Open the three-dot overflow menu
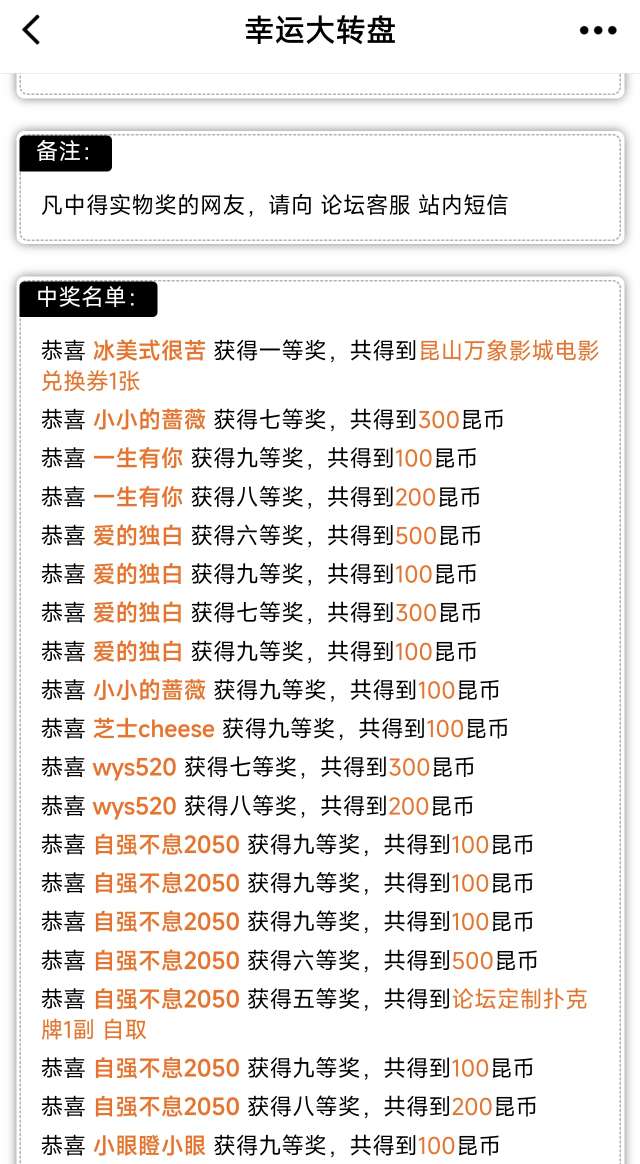Viewport: 640px width, 1164px height. (x=598, y=30)
